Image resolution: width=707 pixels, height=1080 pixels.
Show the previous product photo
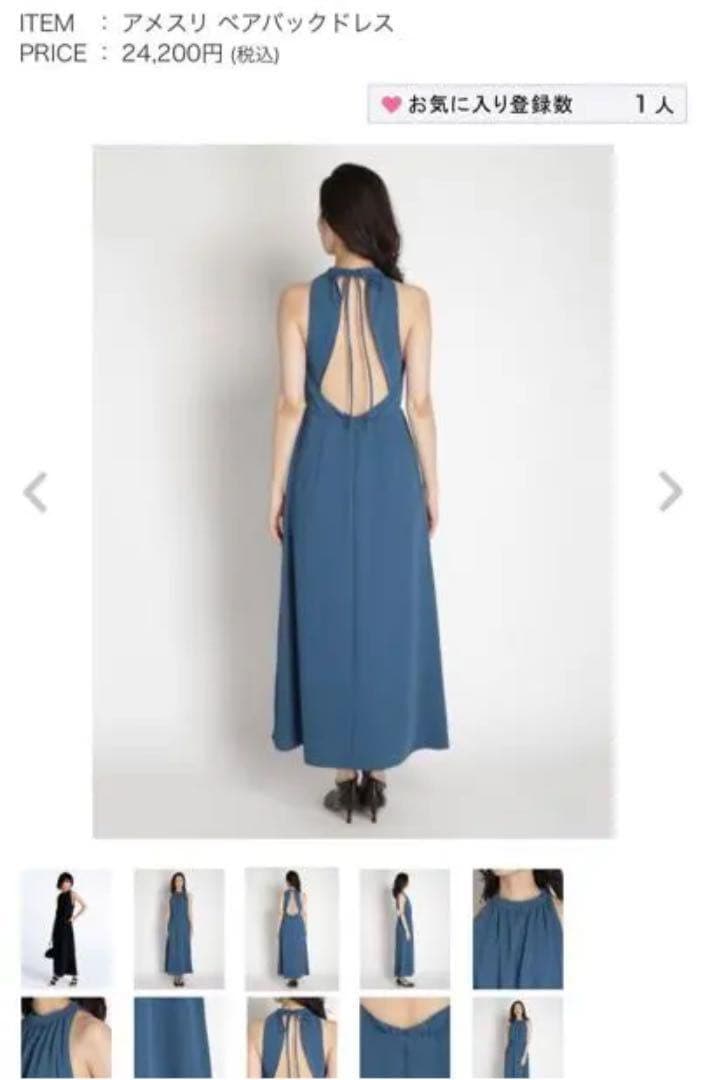pos(35,492)
